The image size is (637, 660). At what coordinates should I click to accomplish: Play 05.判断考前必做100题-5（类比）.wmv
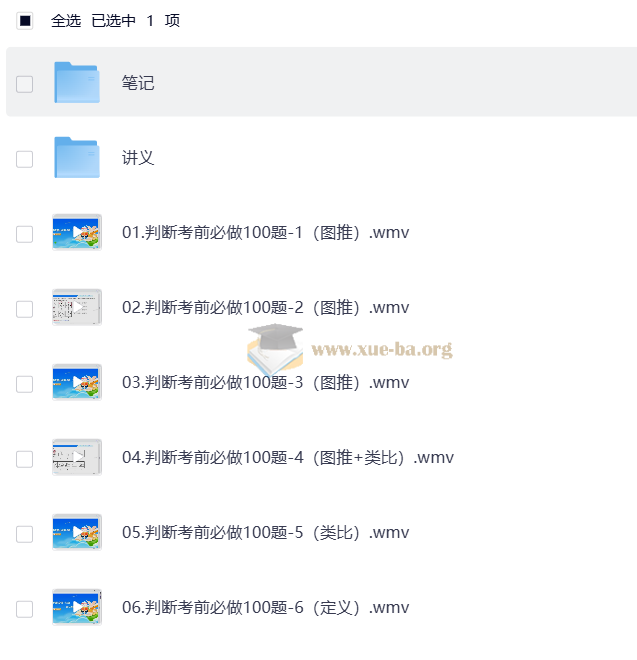tap(265, 533)
